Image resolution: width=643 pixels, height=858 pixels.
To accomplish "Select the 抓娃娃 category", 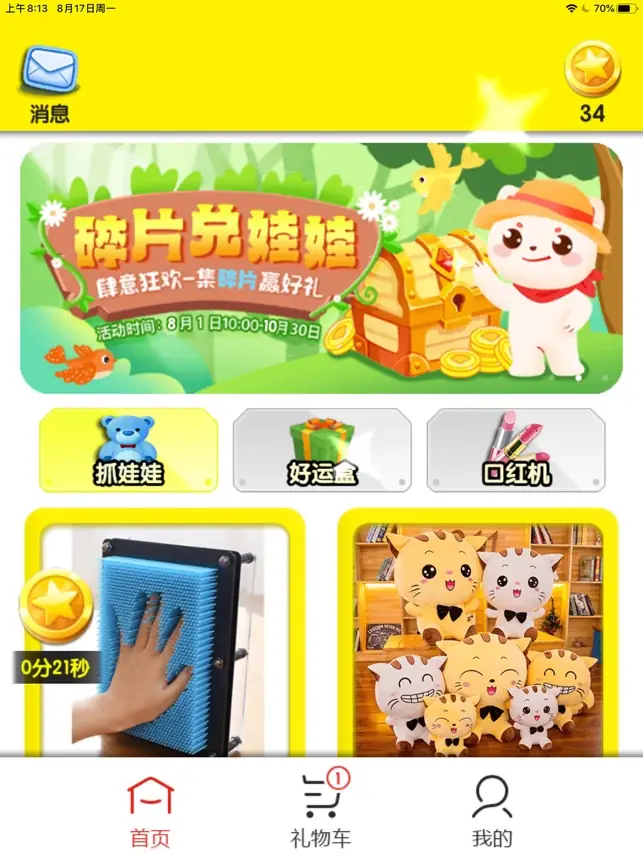I will [x=129, y=450].
